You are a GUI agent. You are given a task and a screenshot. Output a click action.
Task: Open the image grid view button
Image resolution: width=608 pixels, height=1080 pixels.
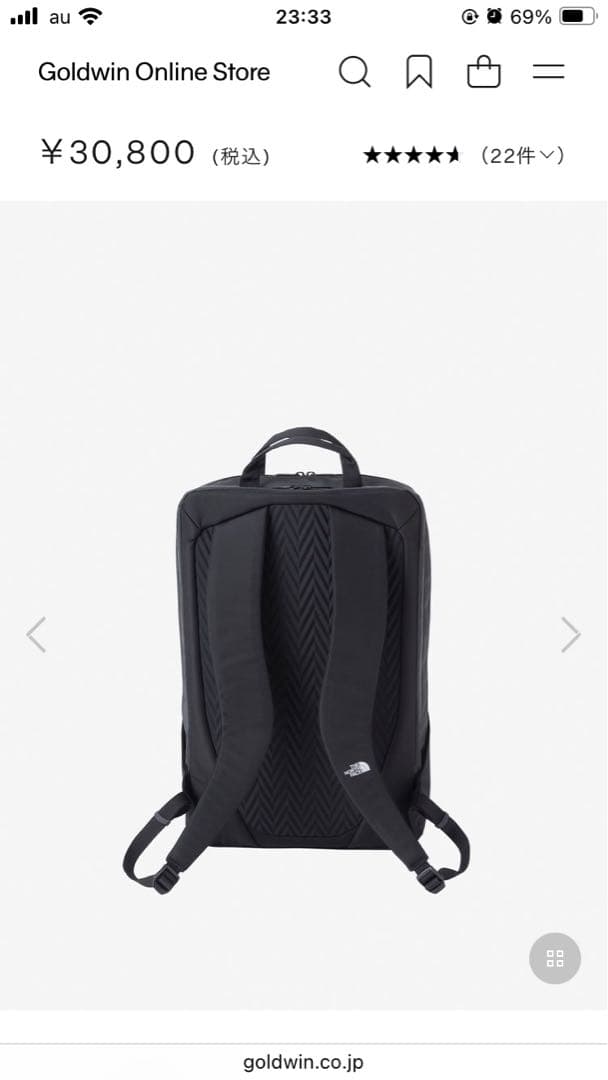(x=555, y=958)
